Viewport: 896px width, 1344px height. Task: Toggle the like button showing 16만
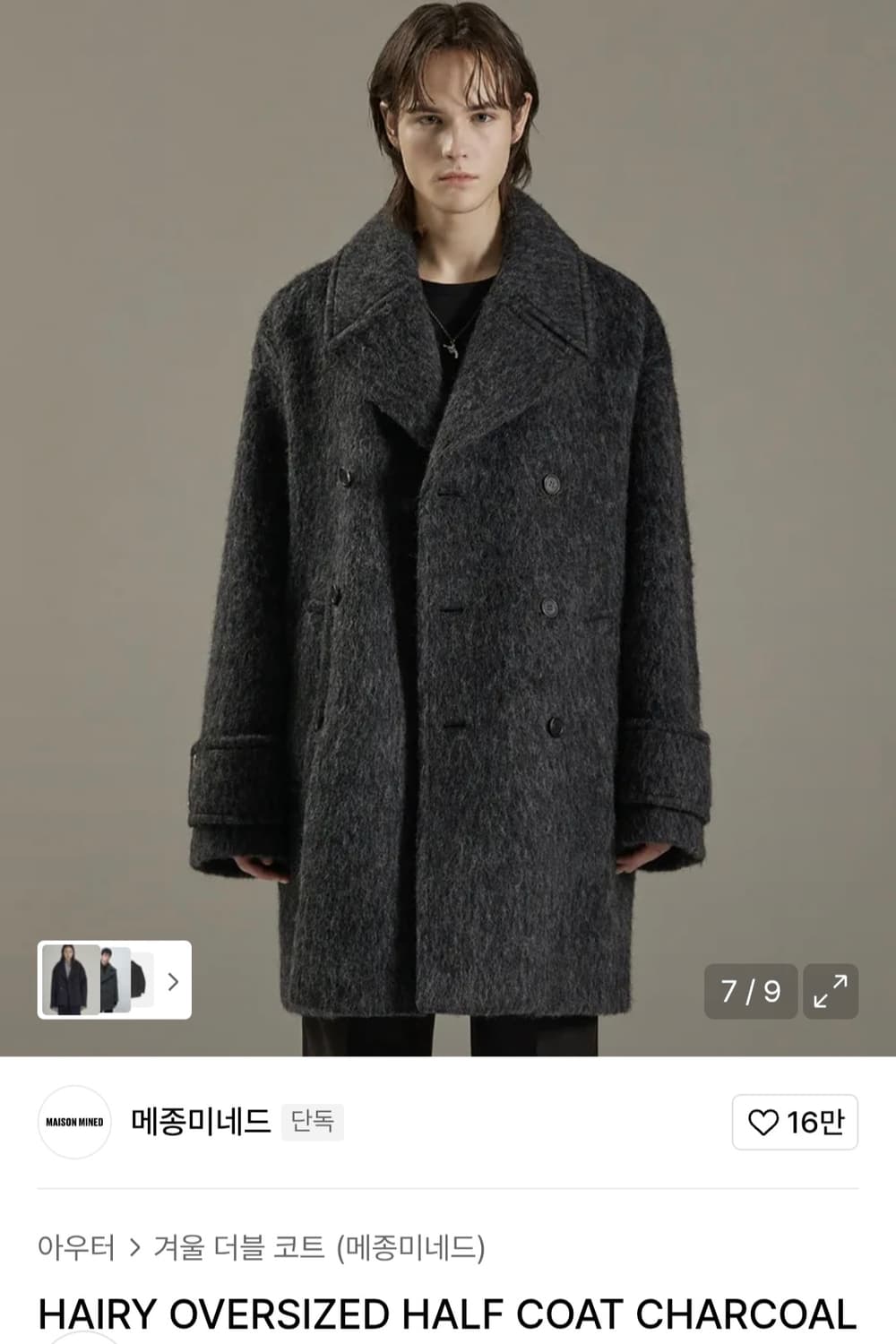(x=796, y=1121)
